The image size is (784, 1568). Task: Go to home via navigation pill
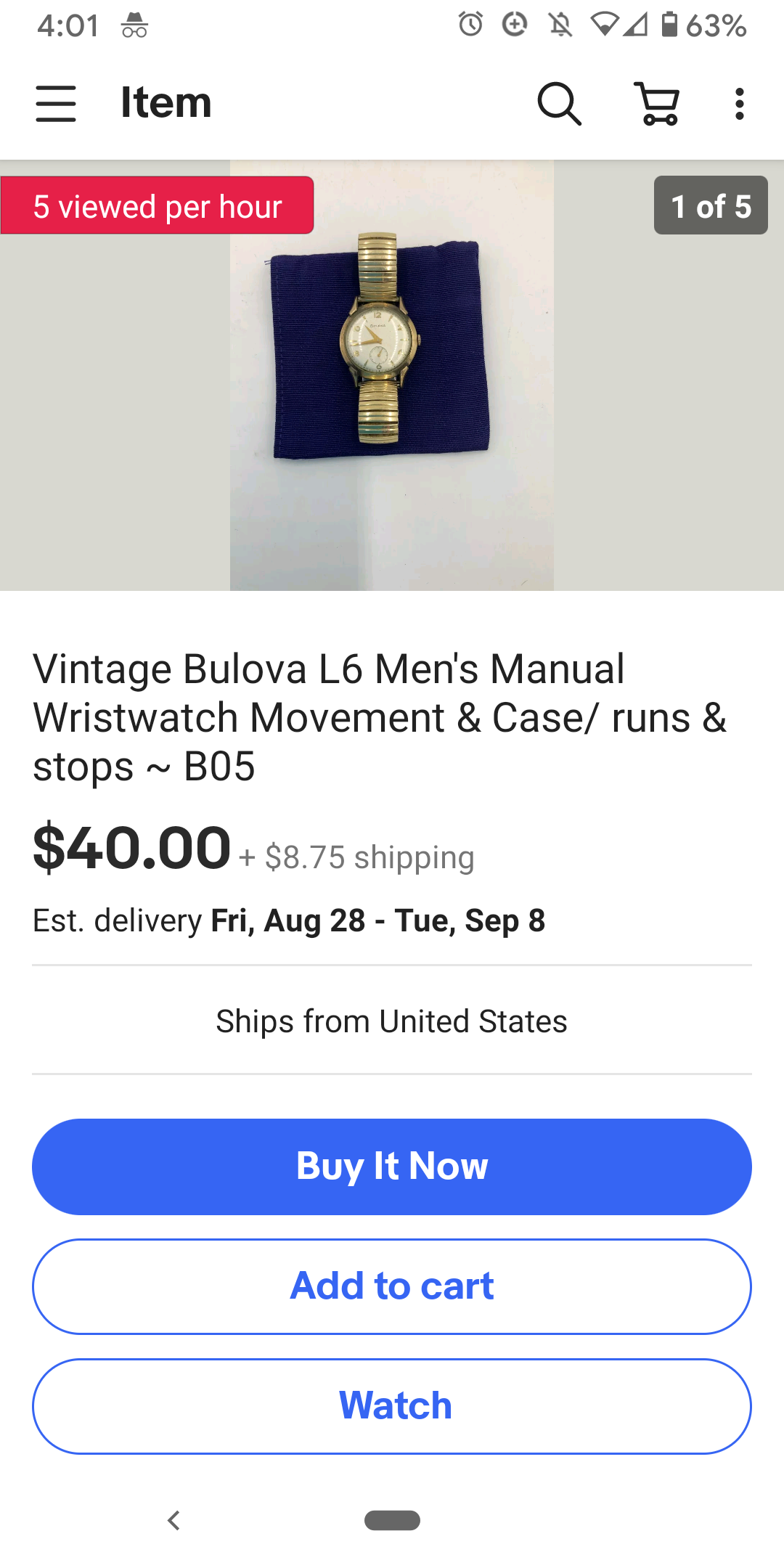coord(392,1520)
